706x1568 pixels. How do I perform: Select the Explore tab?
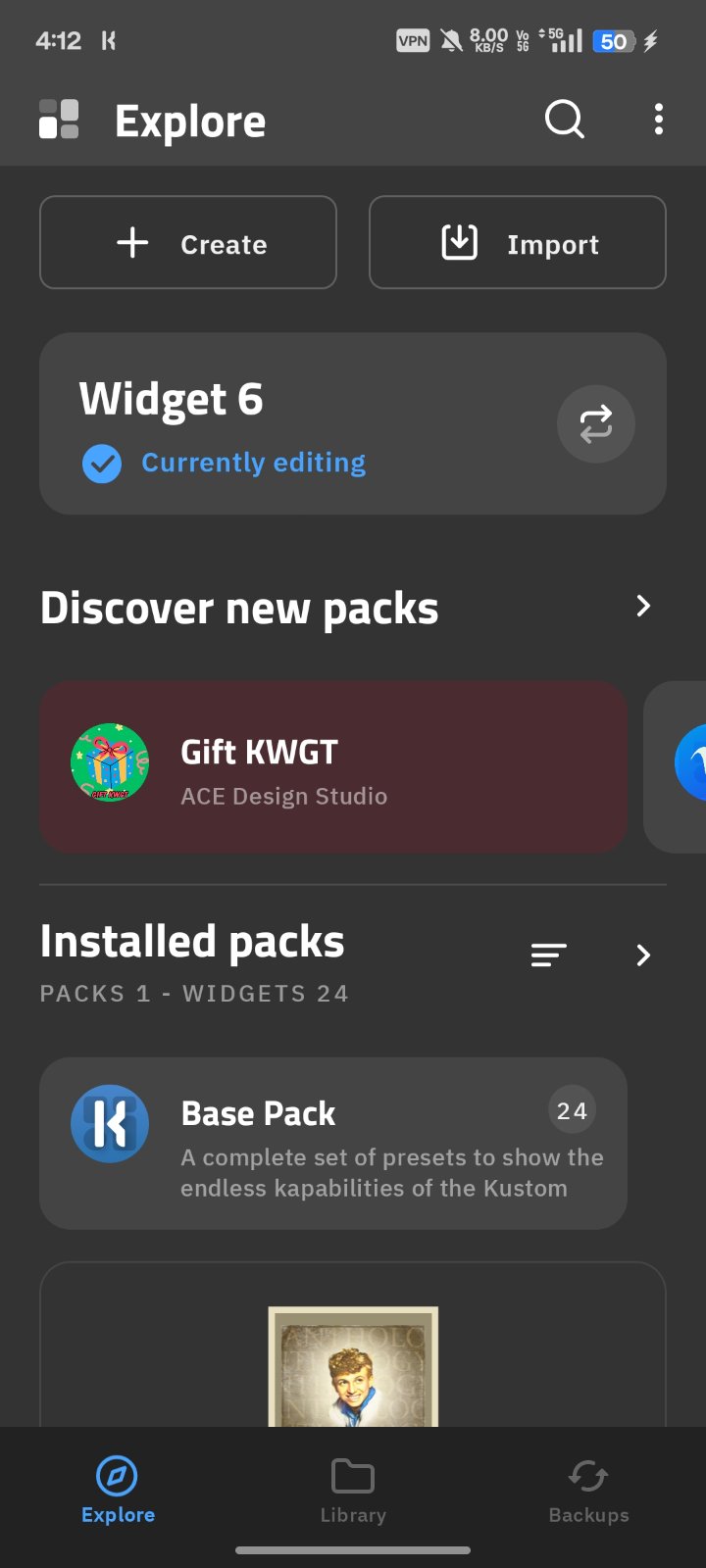pyautogui.click(x=118, y=1490)
